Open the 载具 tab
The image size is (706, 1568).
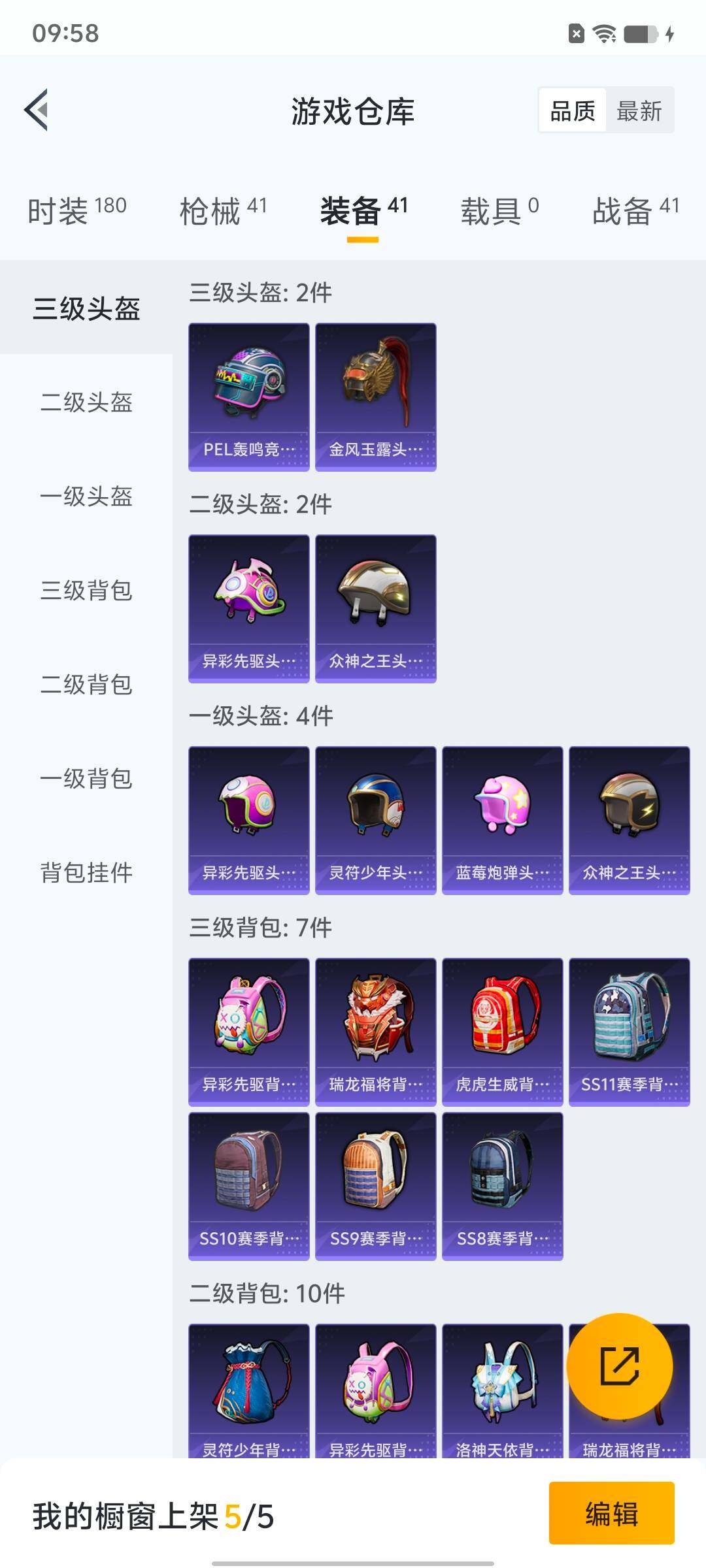(x=499, y=210)
